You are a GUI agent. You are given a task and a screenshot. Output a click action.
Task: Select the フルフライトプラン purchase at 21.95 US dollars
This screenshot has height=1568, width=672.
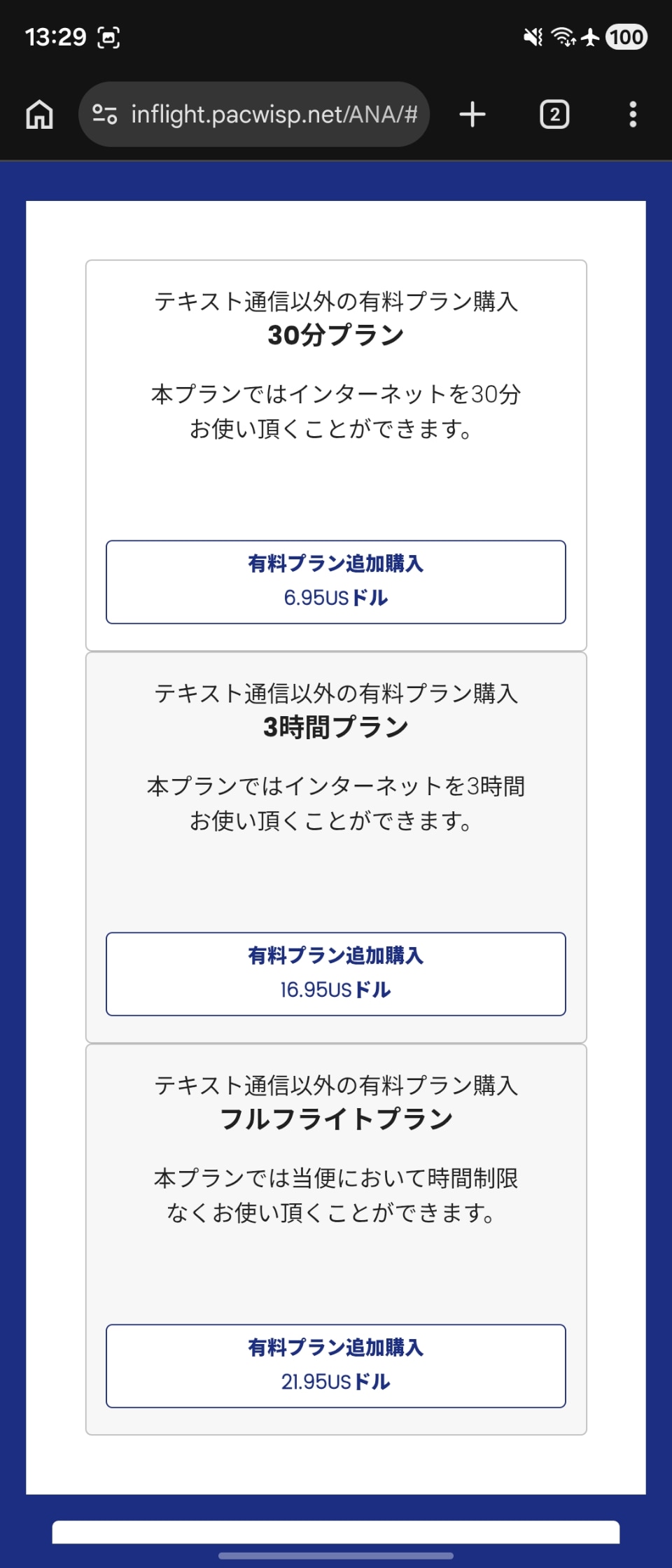coord(336,1366)
